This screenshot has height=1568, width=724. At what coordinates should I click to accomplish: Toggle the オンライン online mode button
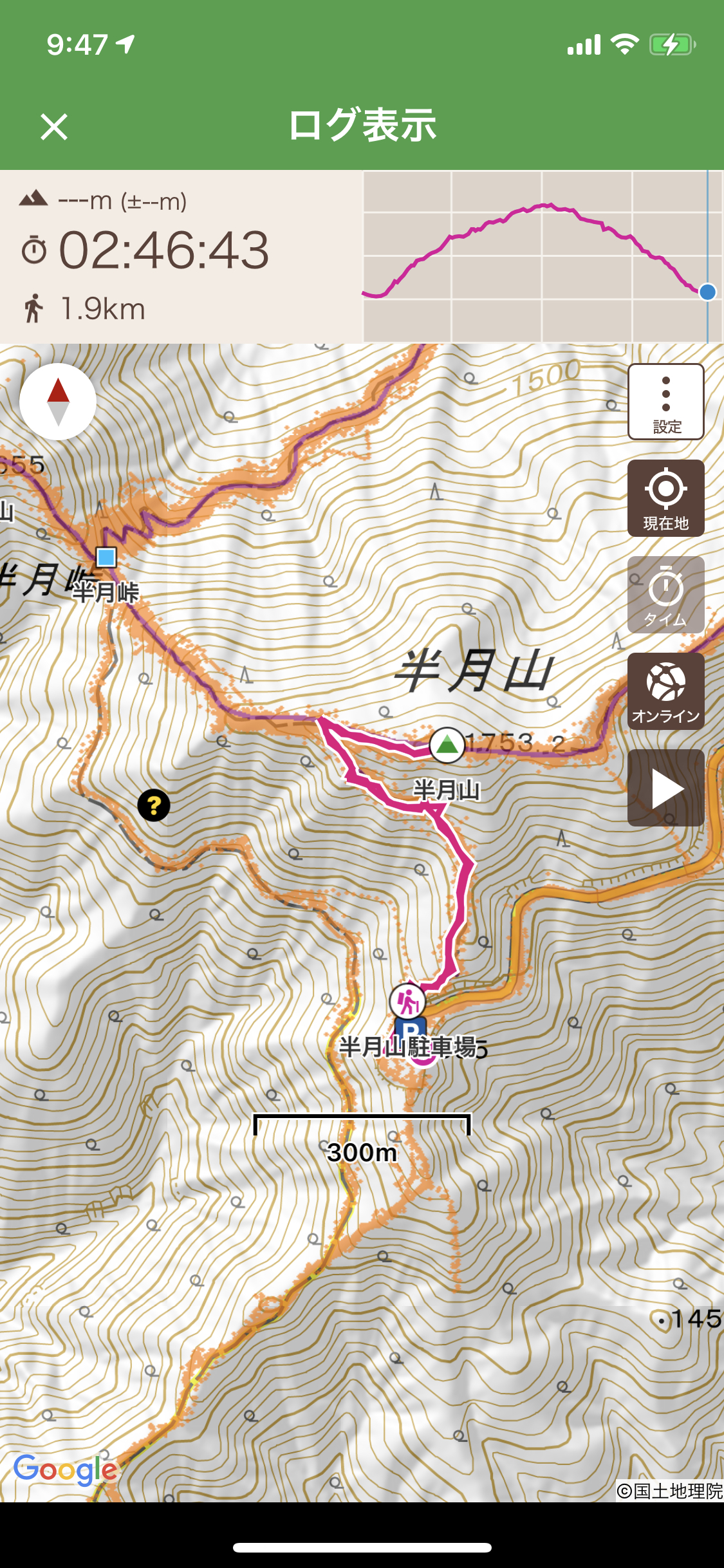coord(666,691)
